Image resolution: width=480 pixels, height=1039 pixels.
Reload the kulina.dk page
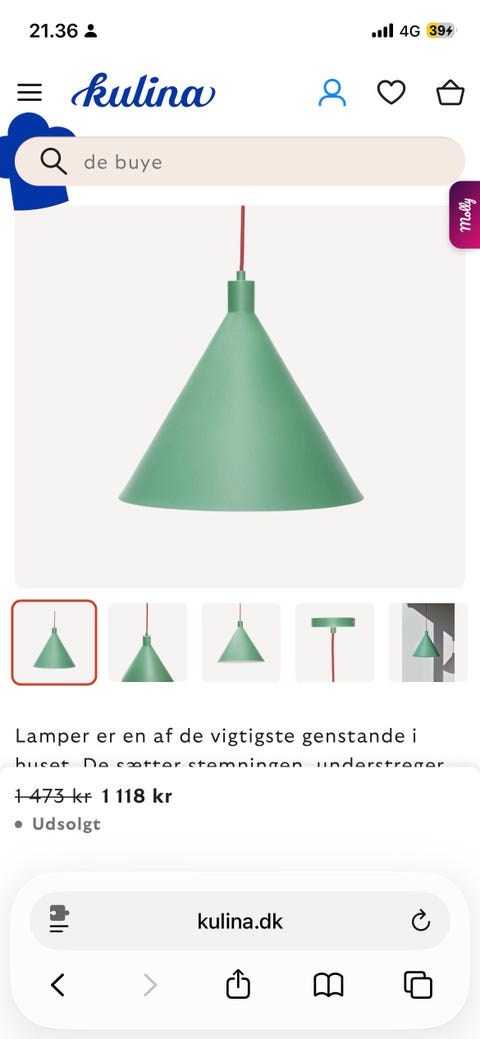click(421, 921)
